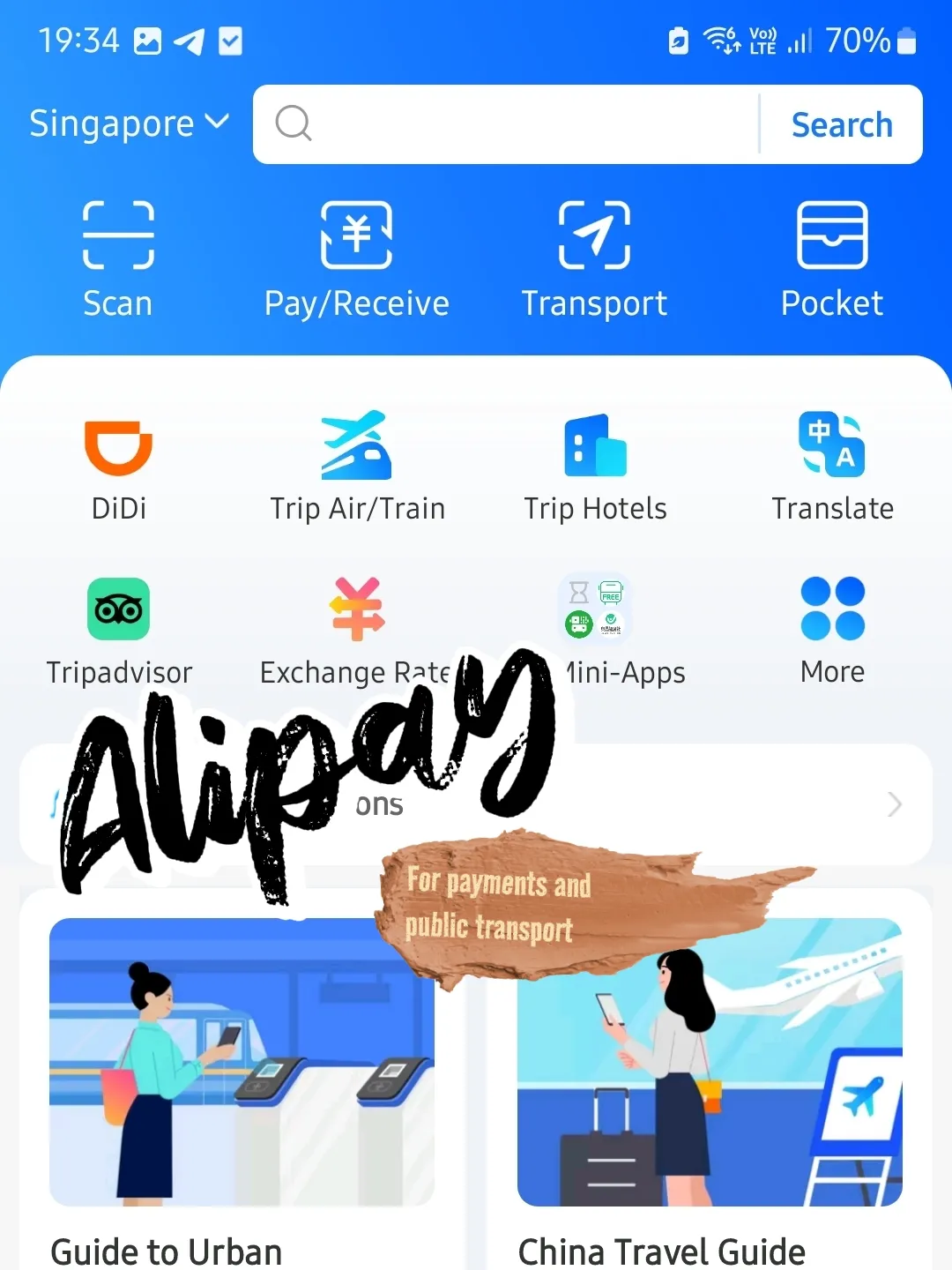Open Trip Air/Train

click(x=357, y=467)
